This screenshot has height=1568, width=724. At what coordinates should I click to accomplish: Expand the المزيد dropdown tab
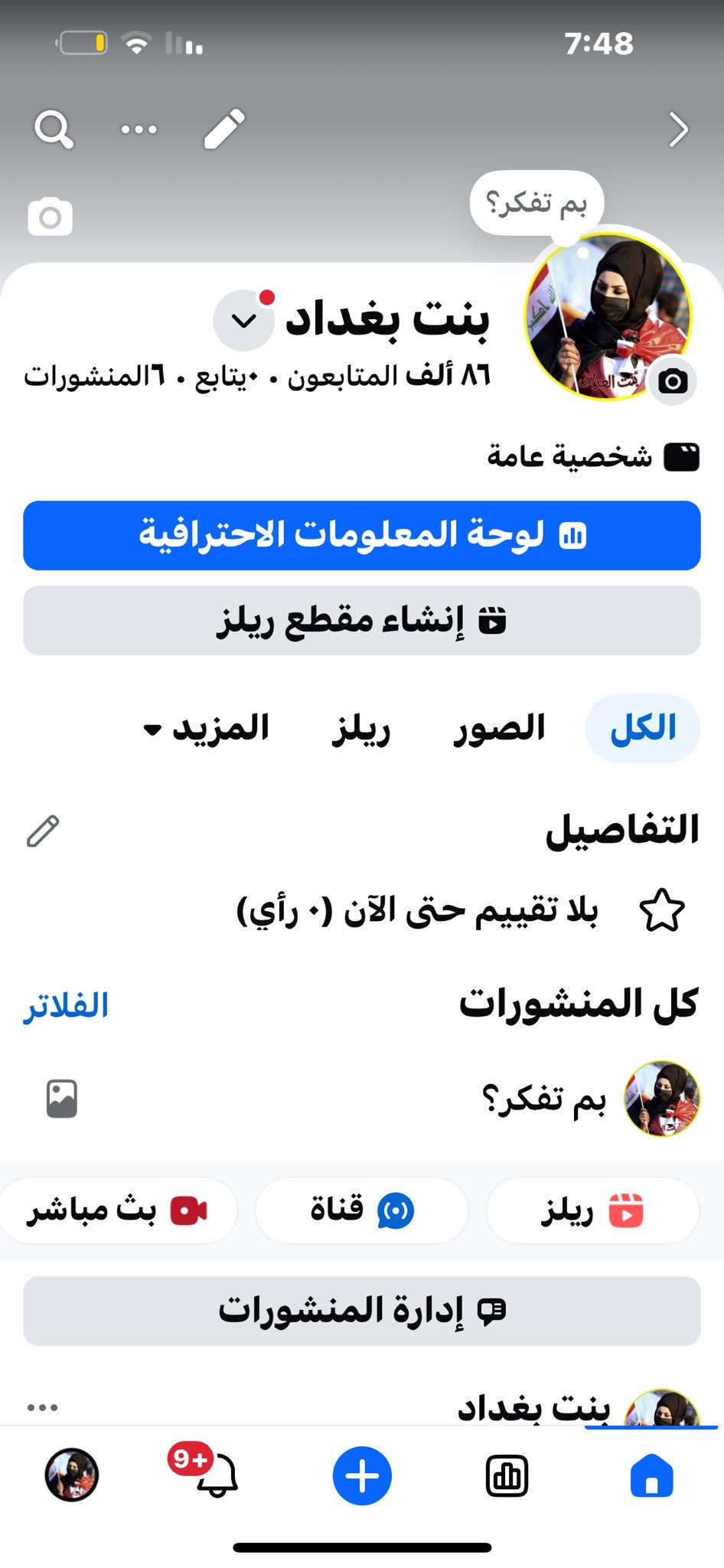point(207,728)
